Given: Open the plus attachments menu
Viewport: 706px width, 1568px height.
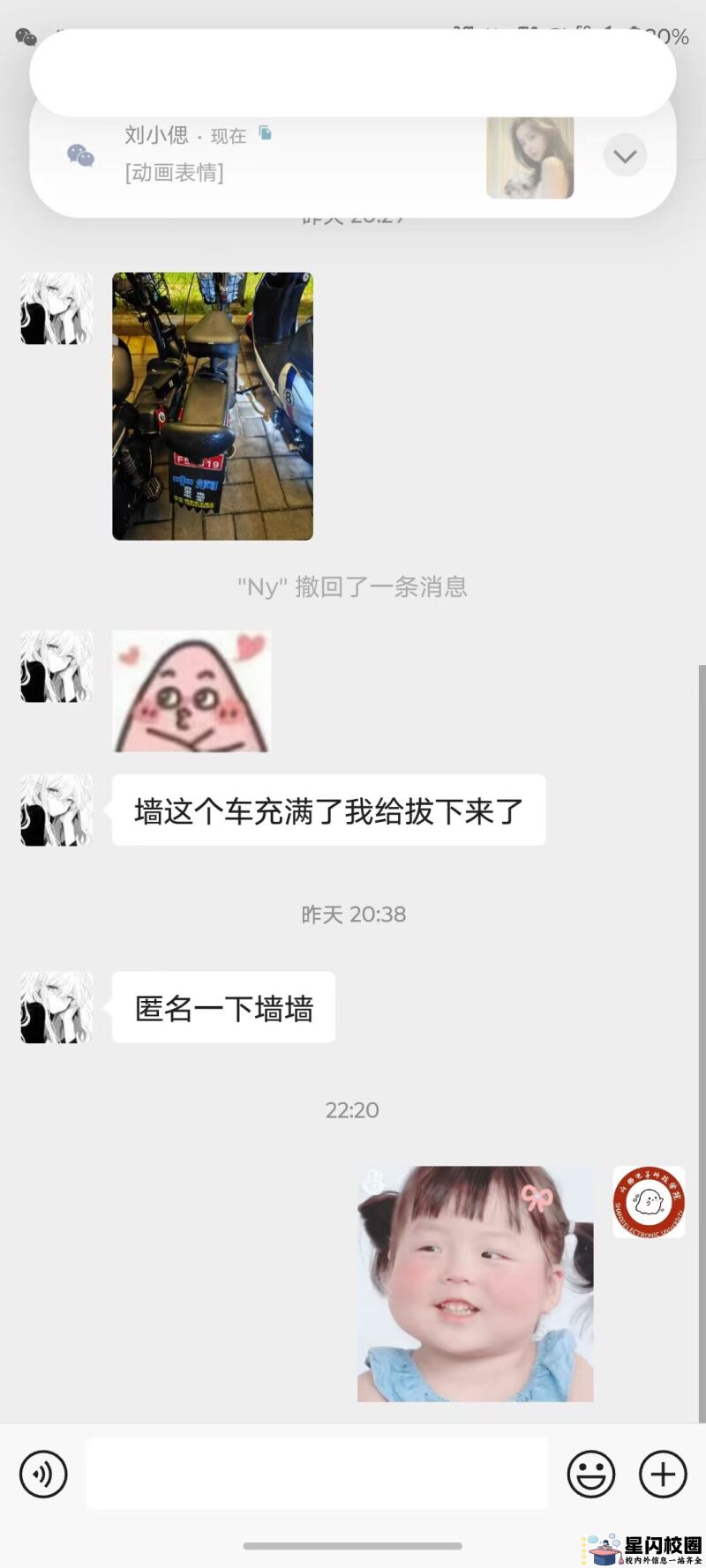Looking at the screenshot, I should [663, 1474].
